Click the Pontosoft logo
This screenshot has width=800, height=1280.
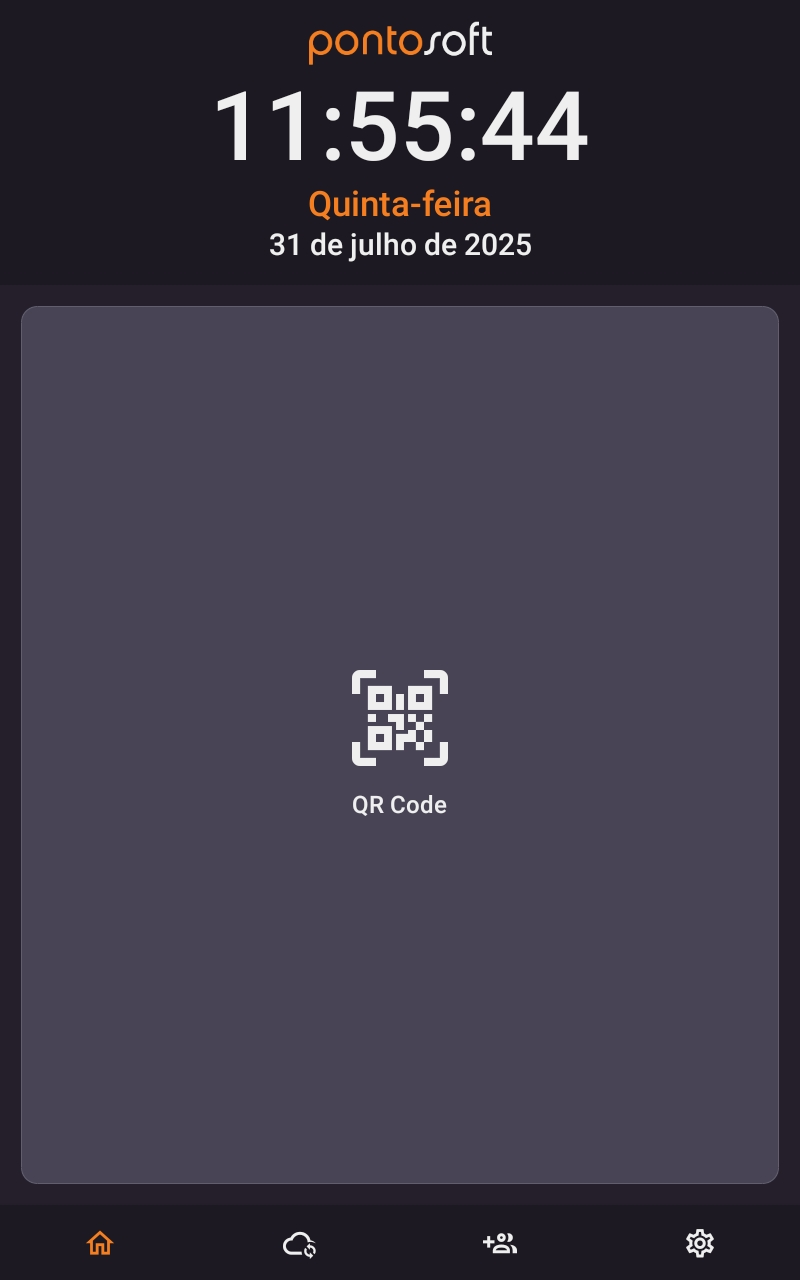pyautogui.click(x=399, y=42)
